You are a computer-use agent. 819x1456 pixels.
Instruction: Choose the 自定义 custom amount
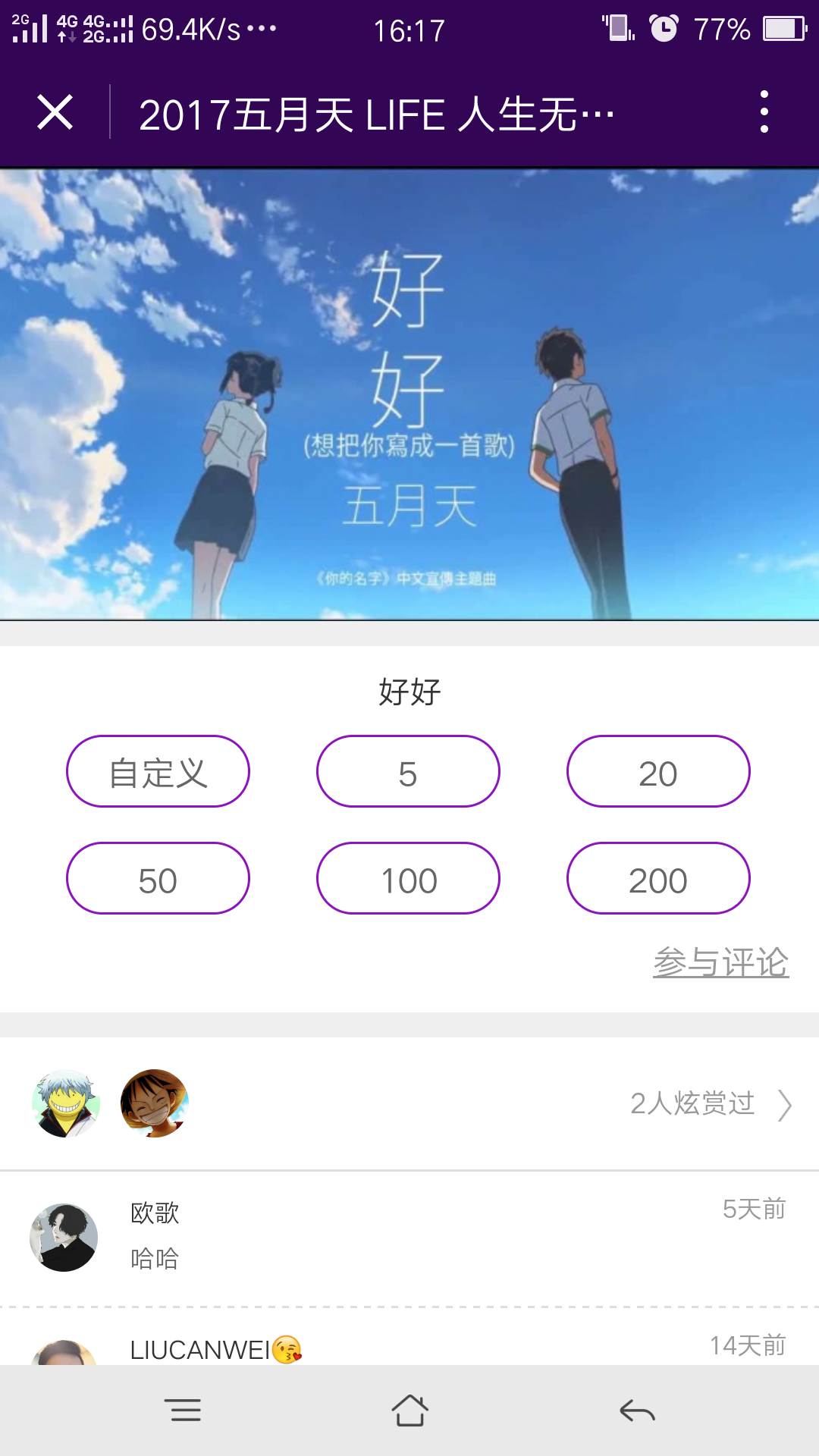coord(158,772)
